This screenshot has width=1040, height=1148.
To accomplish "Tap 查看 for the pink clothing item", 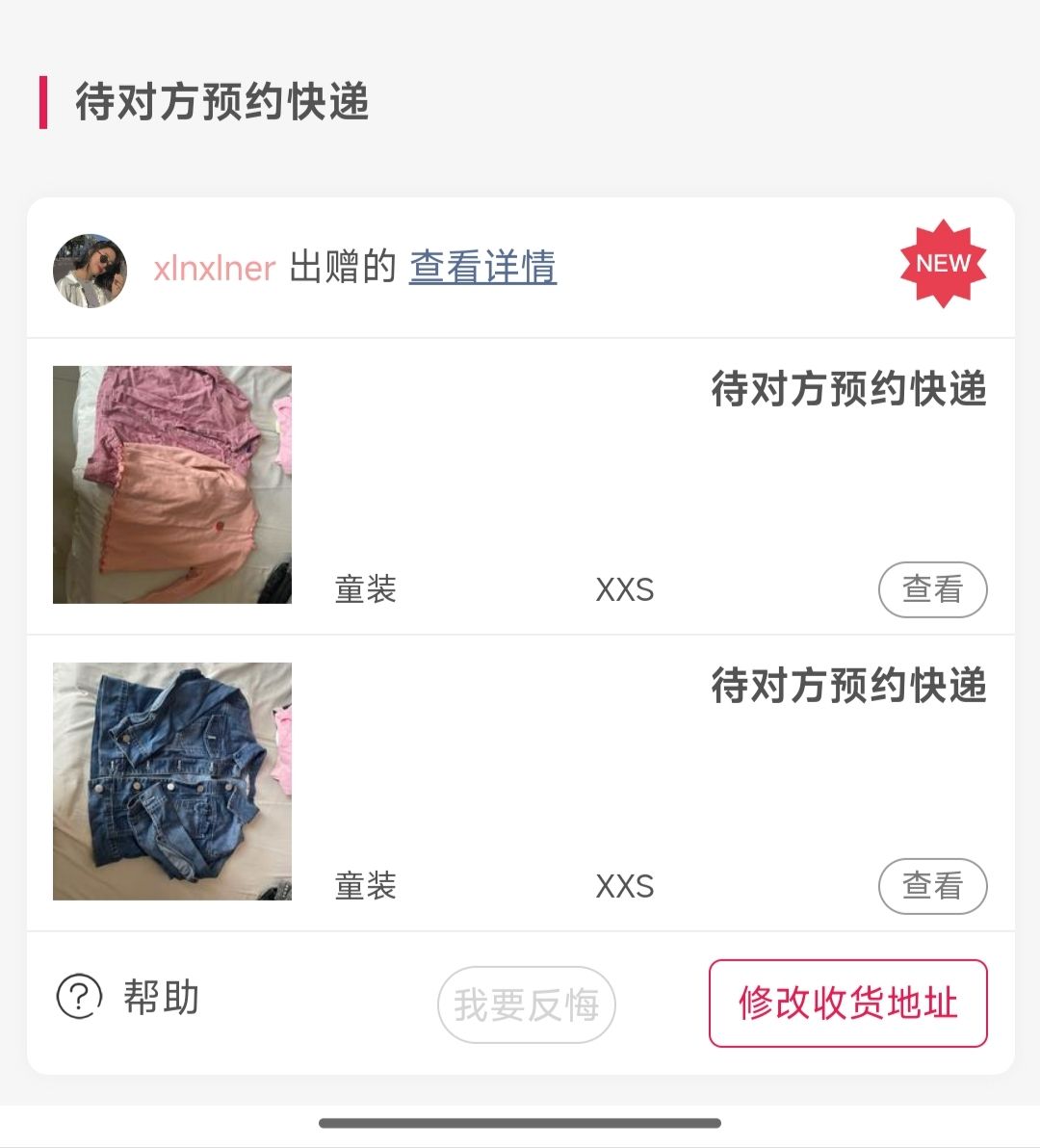I will [x=932, y=589].
